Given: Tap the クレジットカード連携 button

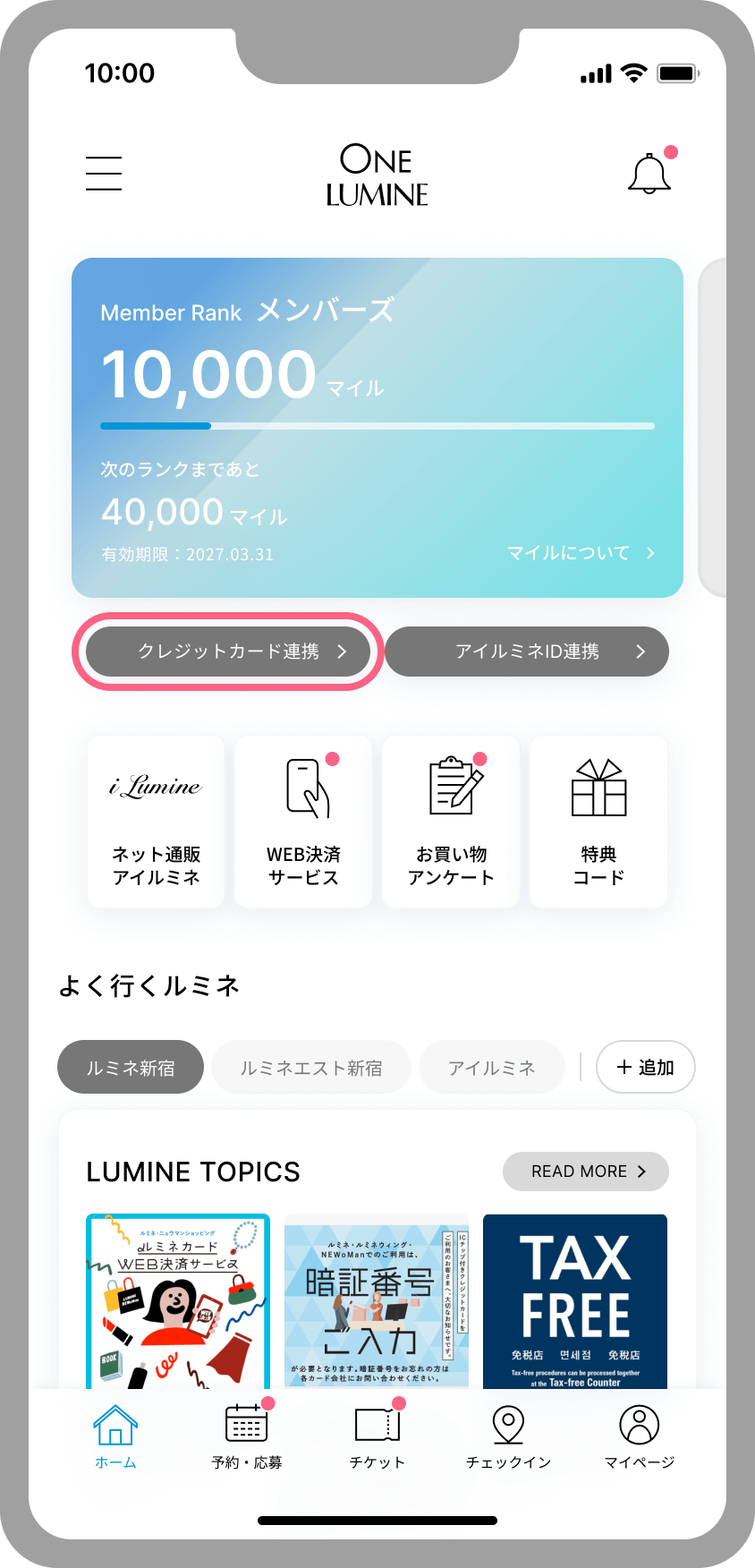Looking at the screenshot, I should coord(228,652).
